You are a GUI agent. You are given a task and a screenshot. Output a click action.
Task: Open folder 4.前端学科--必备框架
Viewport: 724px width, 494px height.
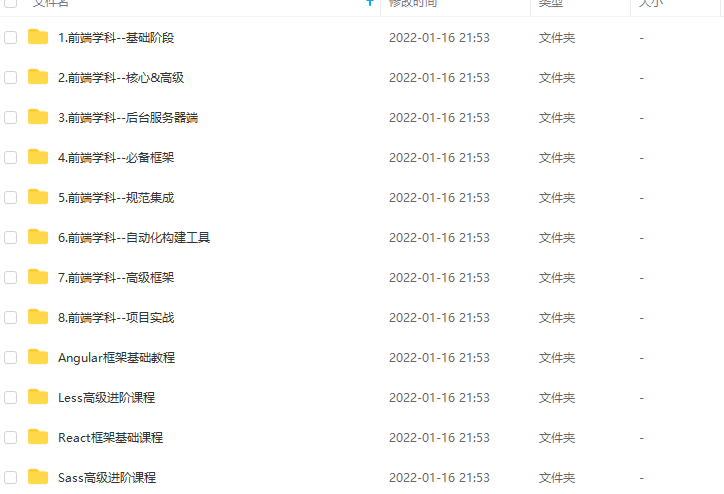[116, 158]
